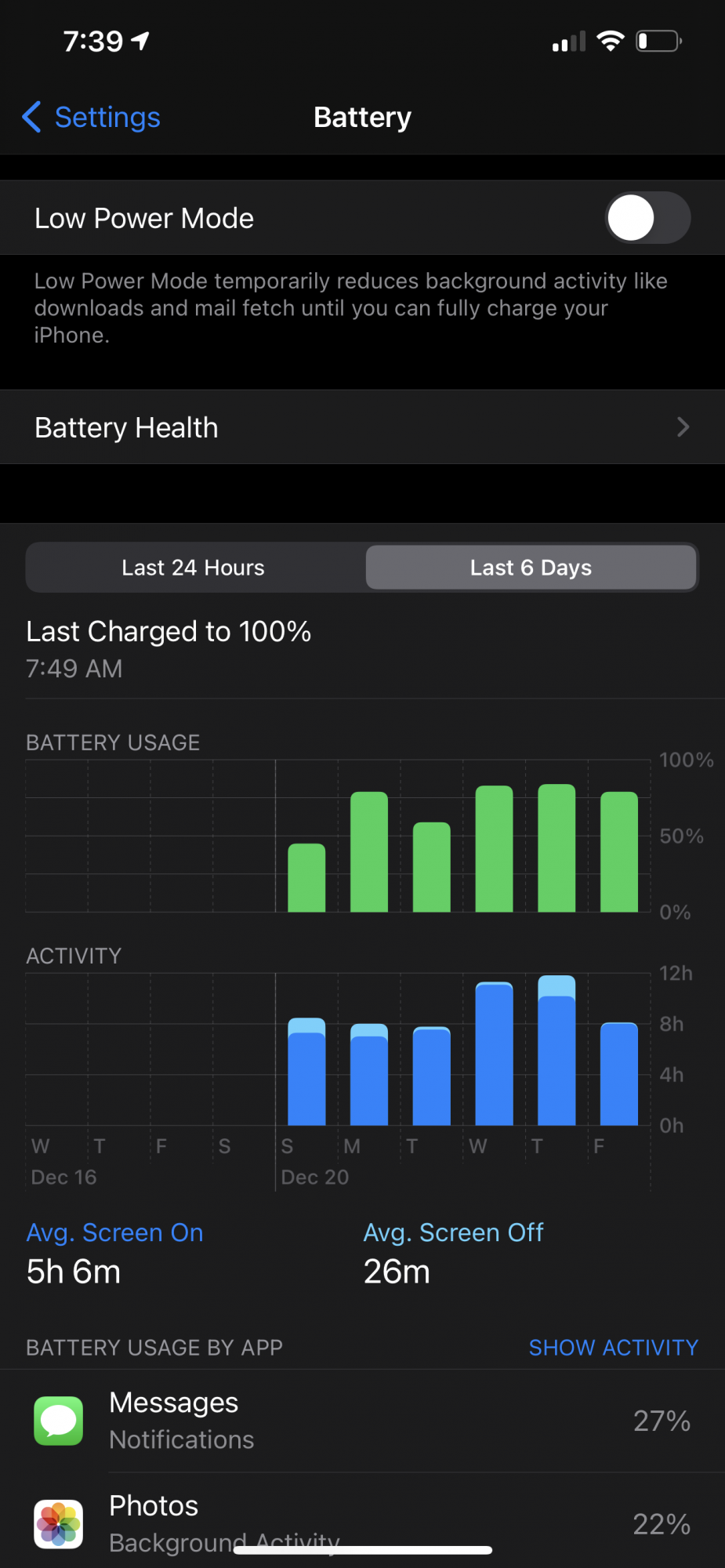Enable Low Power Mode switch
Image resolution: width=725 pixels, height=1568 pixels.
647,218
